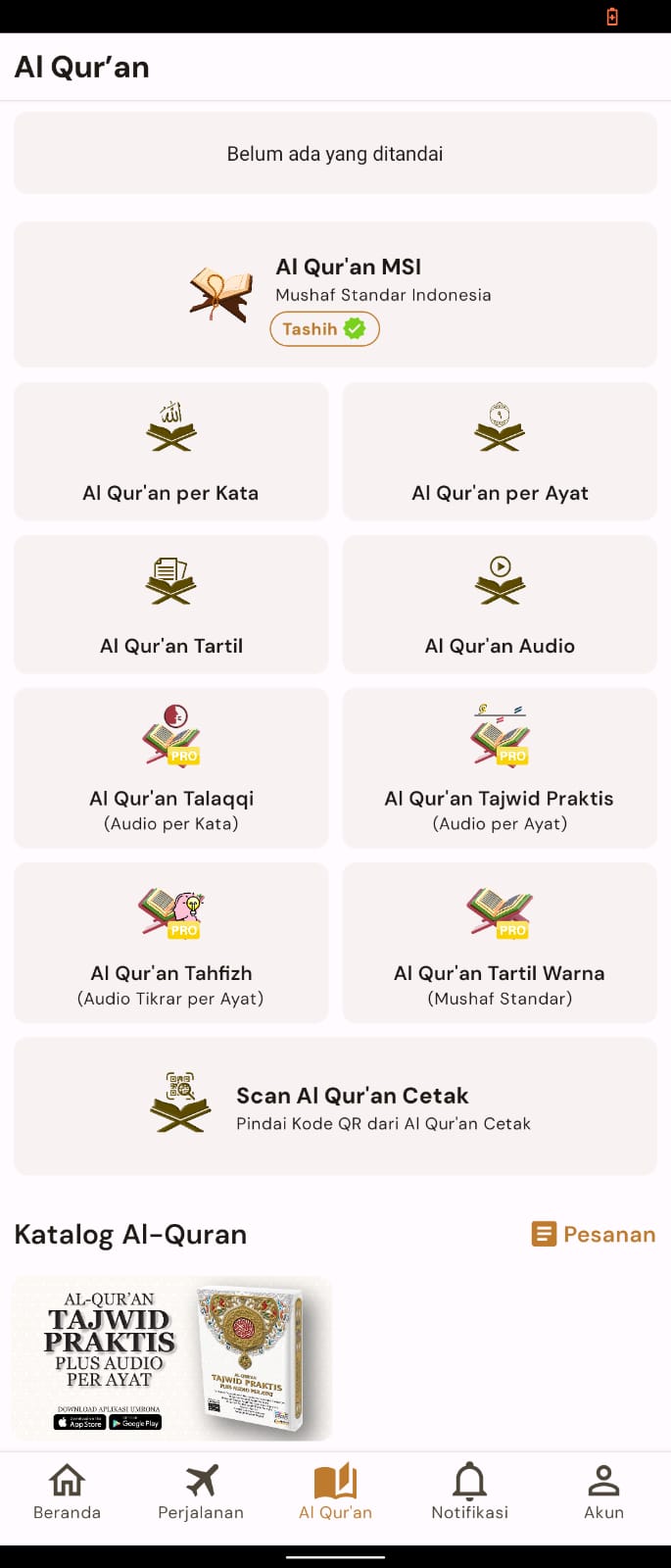Open Al Qur'an Talaqqi audio per kata
The image size is (671, 1568).
pyautogui.click(x=170, y=767)
